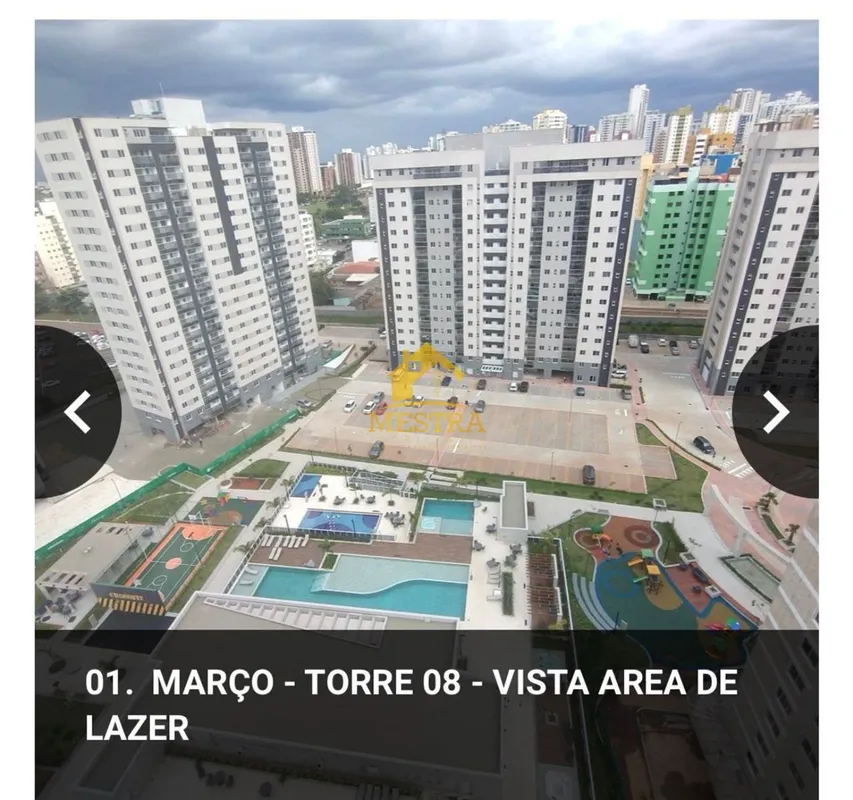853x800 pixels.
Task: Go to the previous gallery photo
Action: [77, 411]
